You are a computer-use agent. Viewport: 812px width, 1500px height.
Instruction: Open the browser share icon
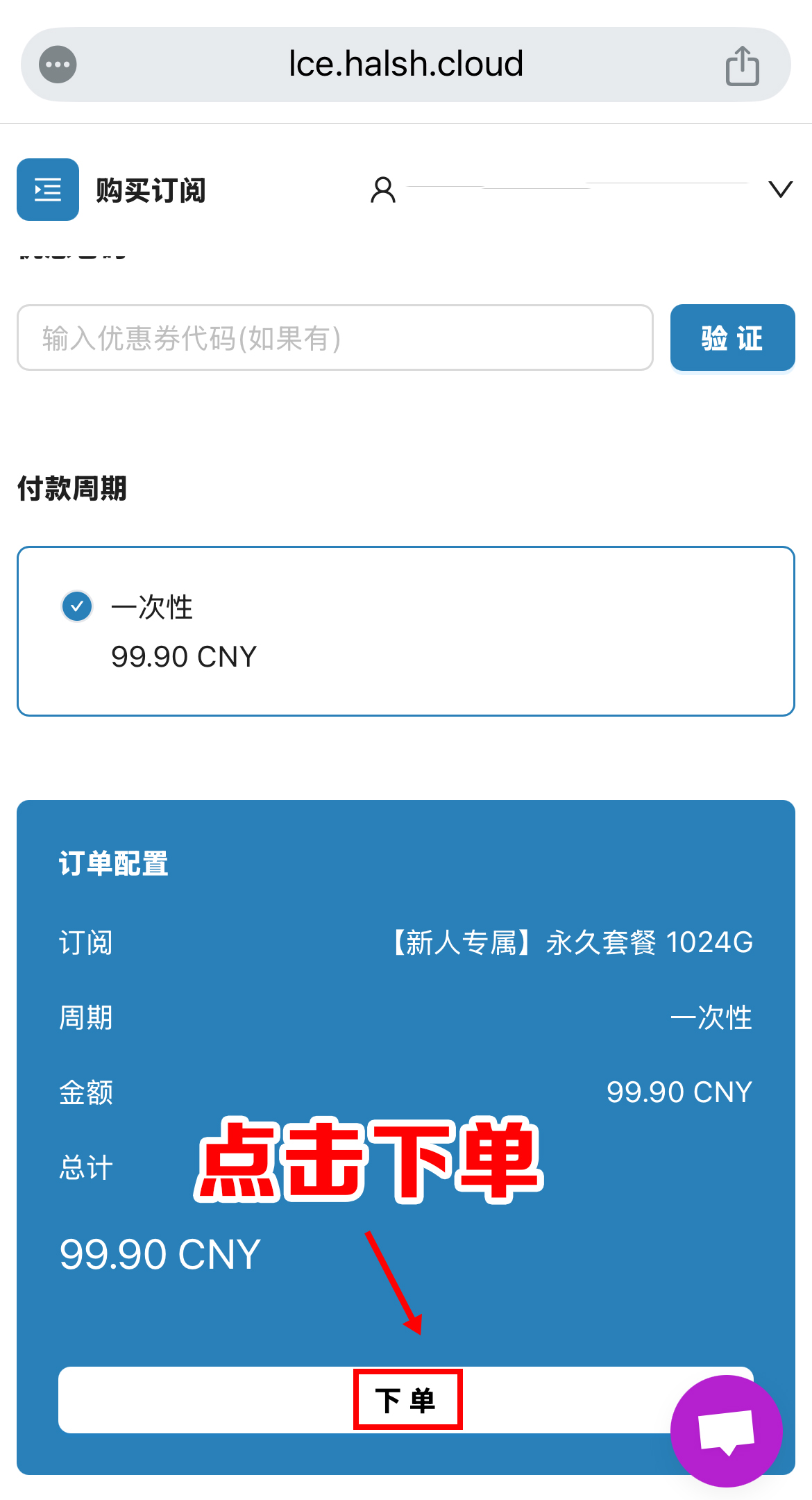click(x=742, y=66)
